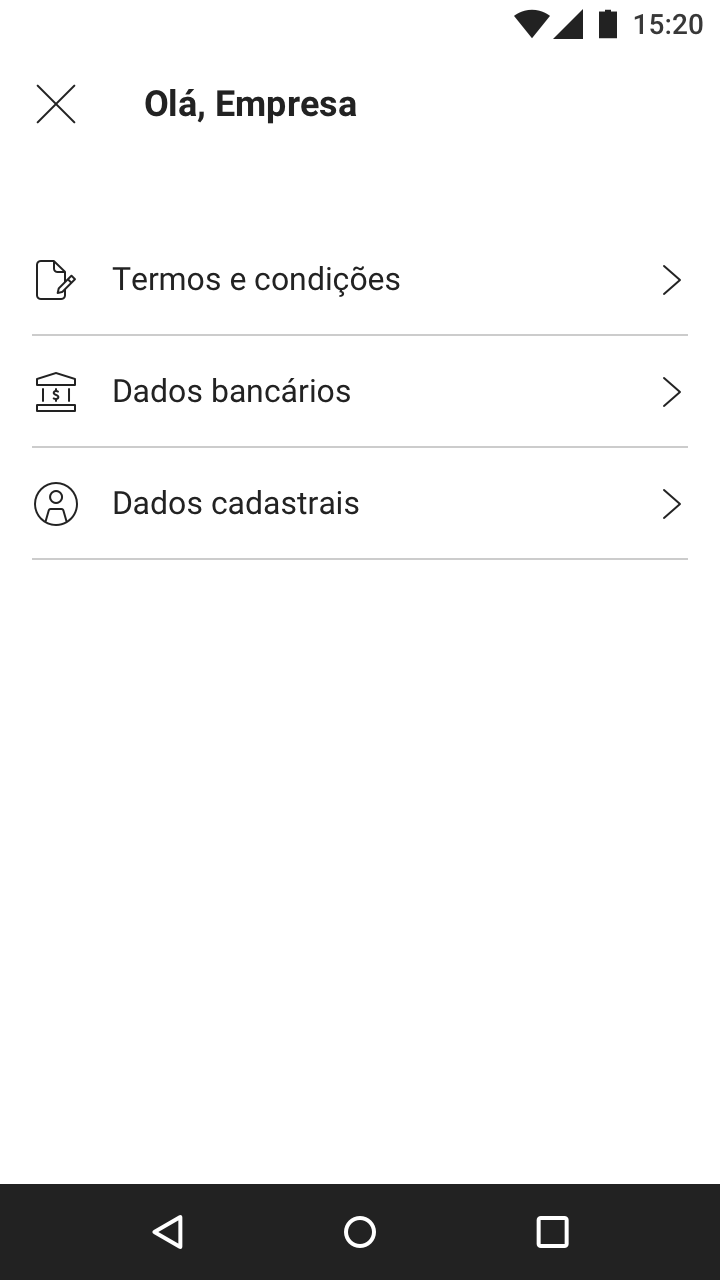720x1280 pixels.
Task: Open Termos e condições
Action: [360, 280]
